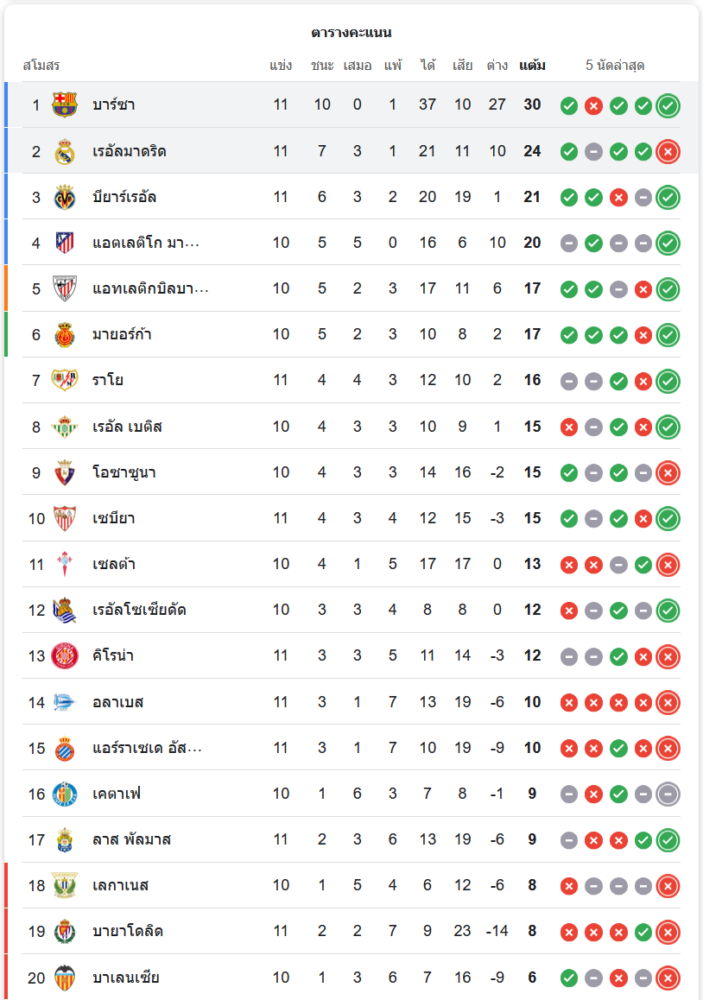703x1000 pixels.
Task: Tap the เคตาเฟ่ row
Action: coord(117,795)
